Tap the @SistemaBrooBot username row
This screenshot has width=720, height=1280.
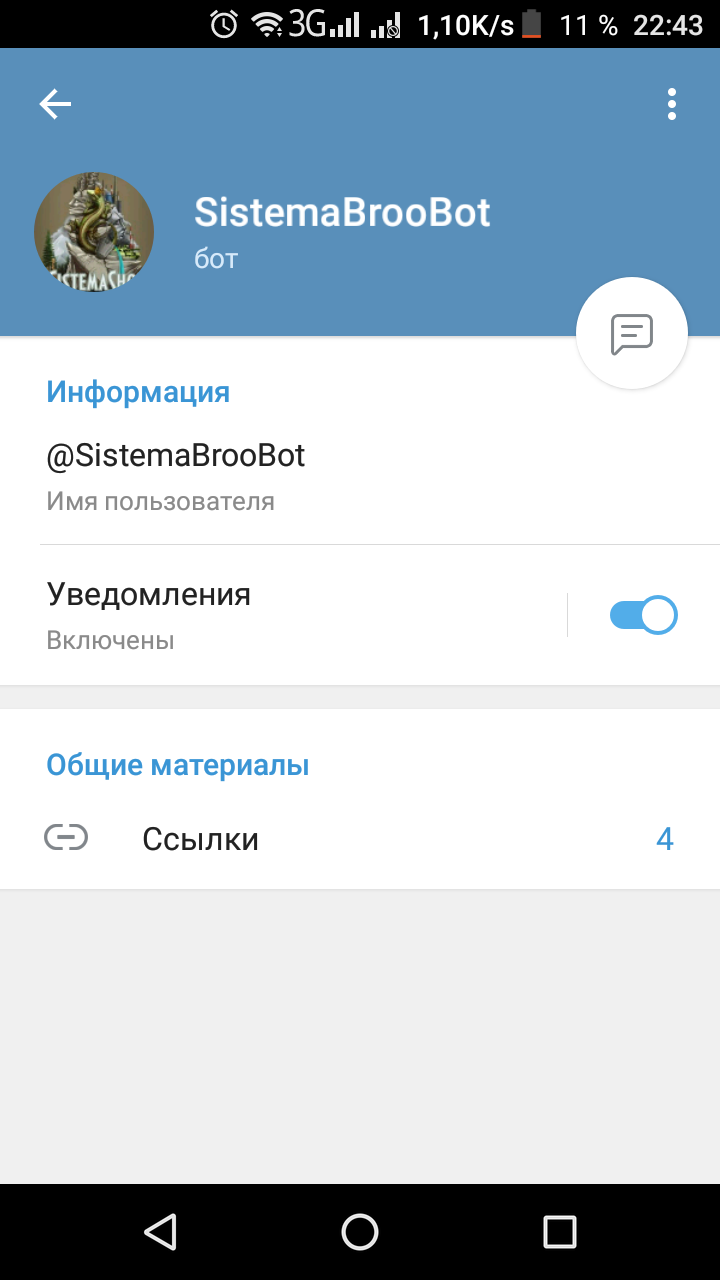pos(360,476)
